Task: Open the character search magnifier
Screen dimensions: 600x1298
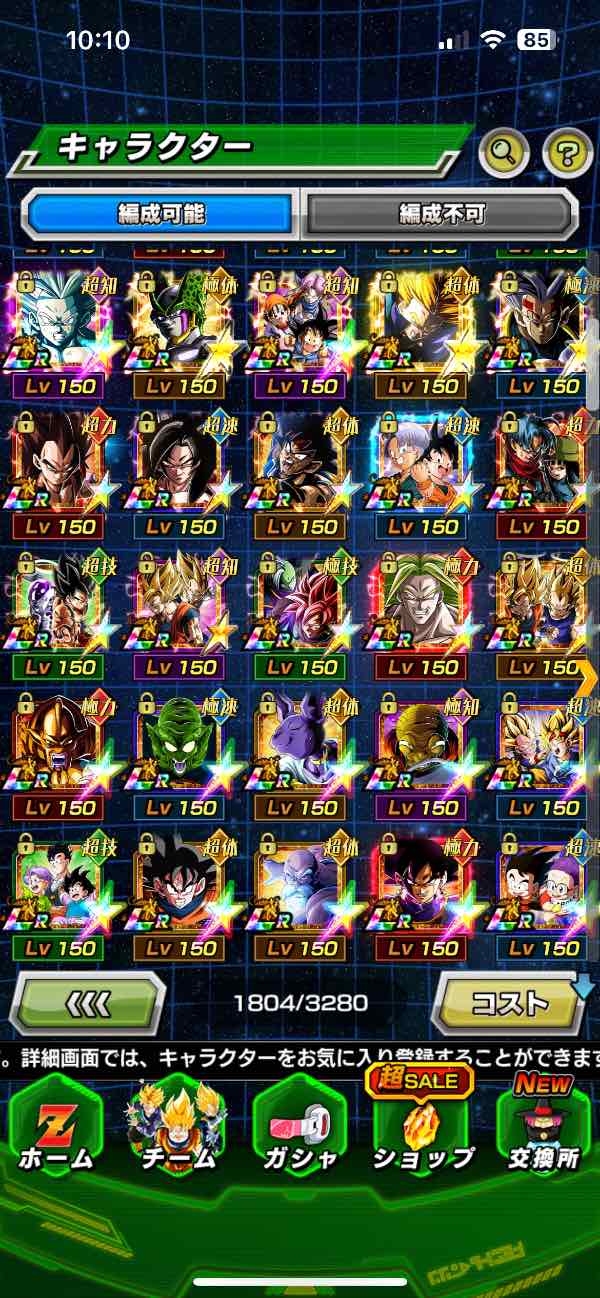Action: point(504,153)
